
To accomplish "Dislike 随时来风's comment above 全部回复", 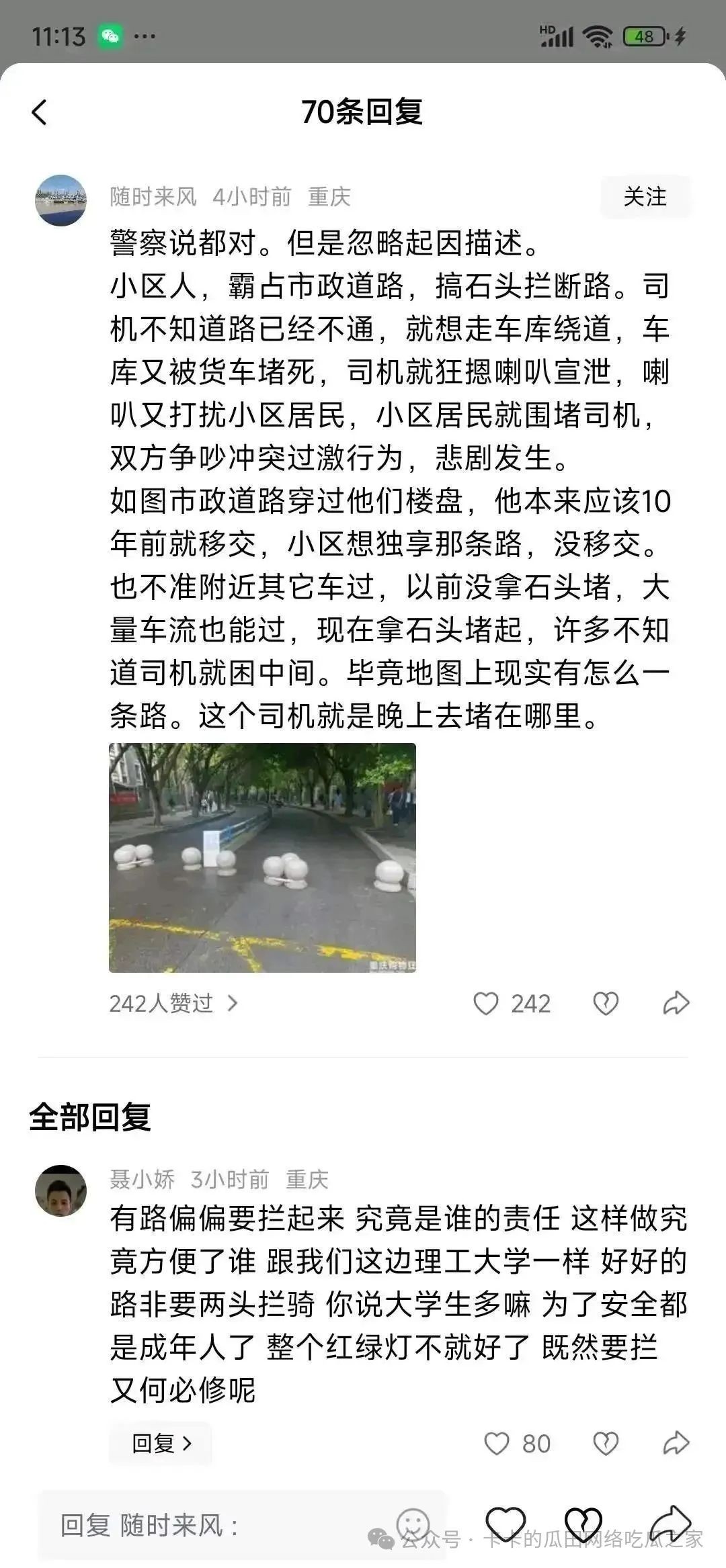I will click(606, 1004).
